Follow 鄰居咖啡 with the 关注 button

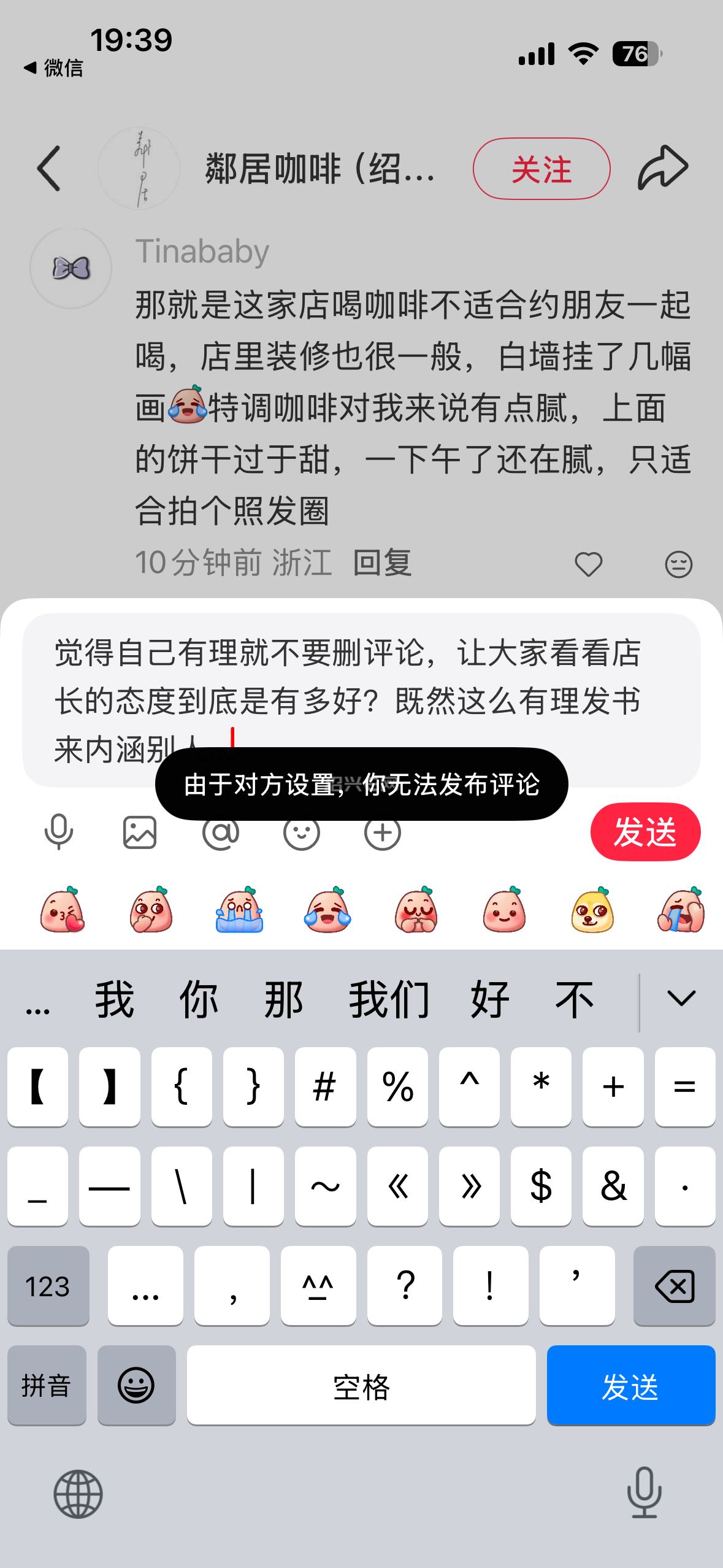pos(541,169)
